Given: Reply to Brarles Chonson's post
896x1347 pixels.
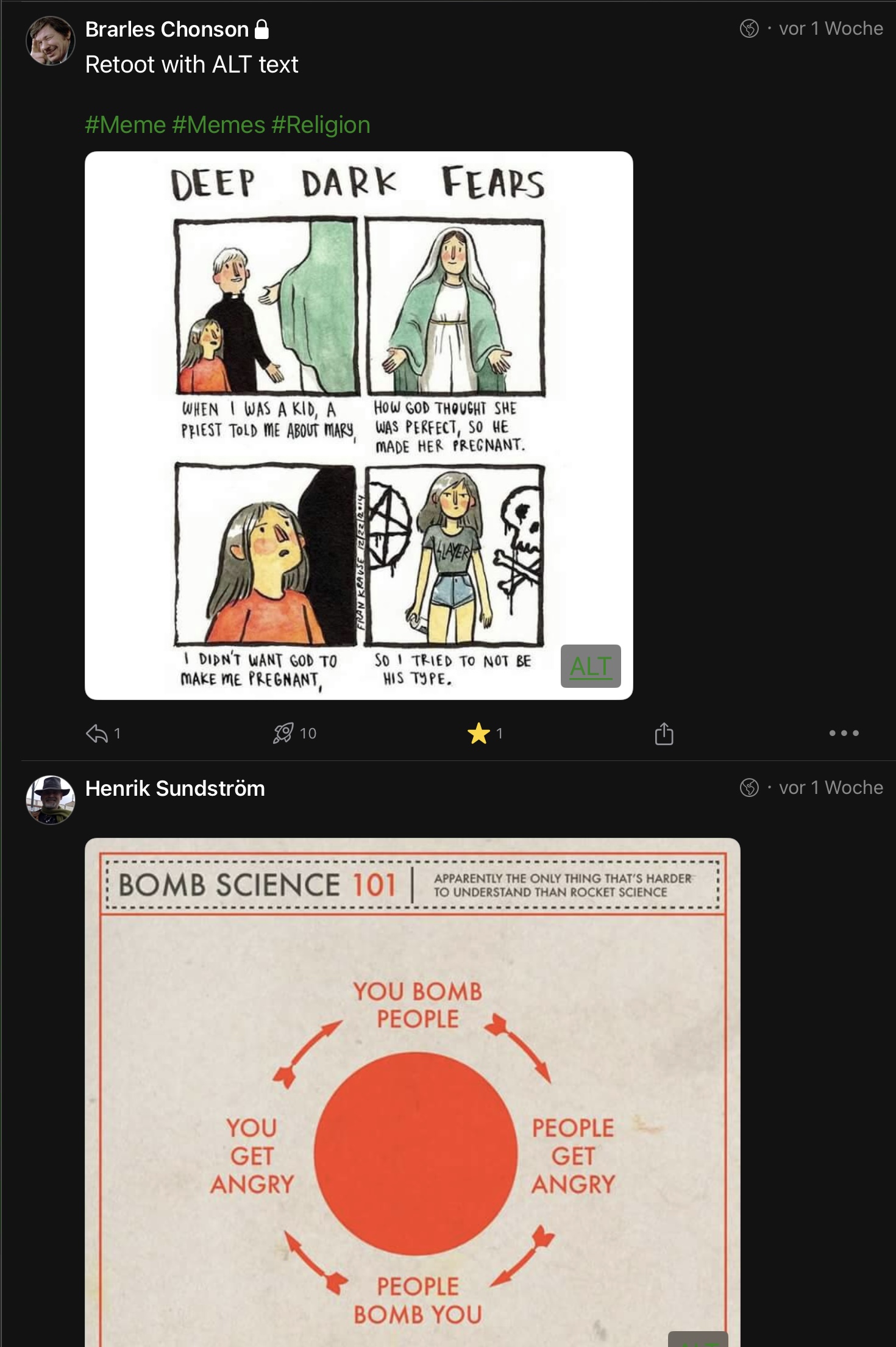Looking at the screenshot, I should 97,733.
